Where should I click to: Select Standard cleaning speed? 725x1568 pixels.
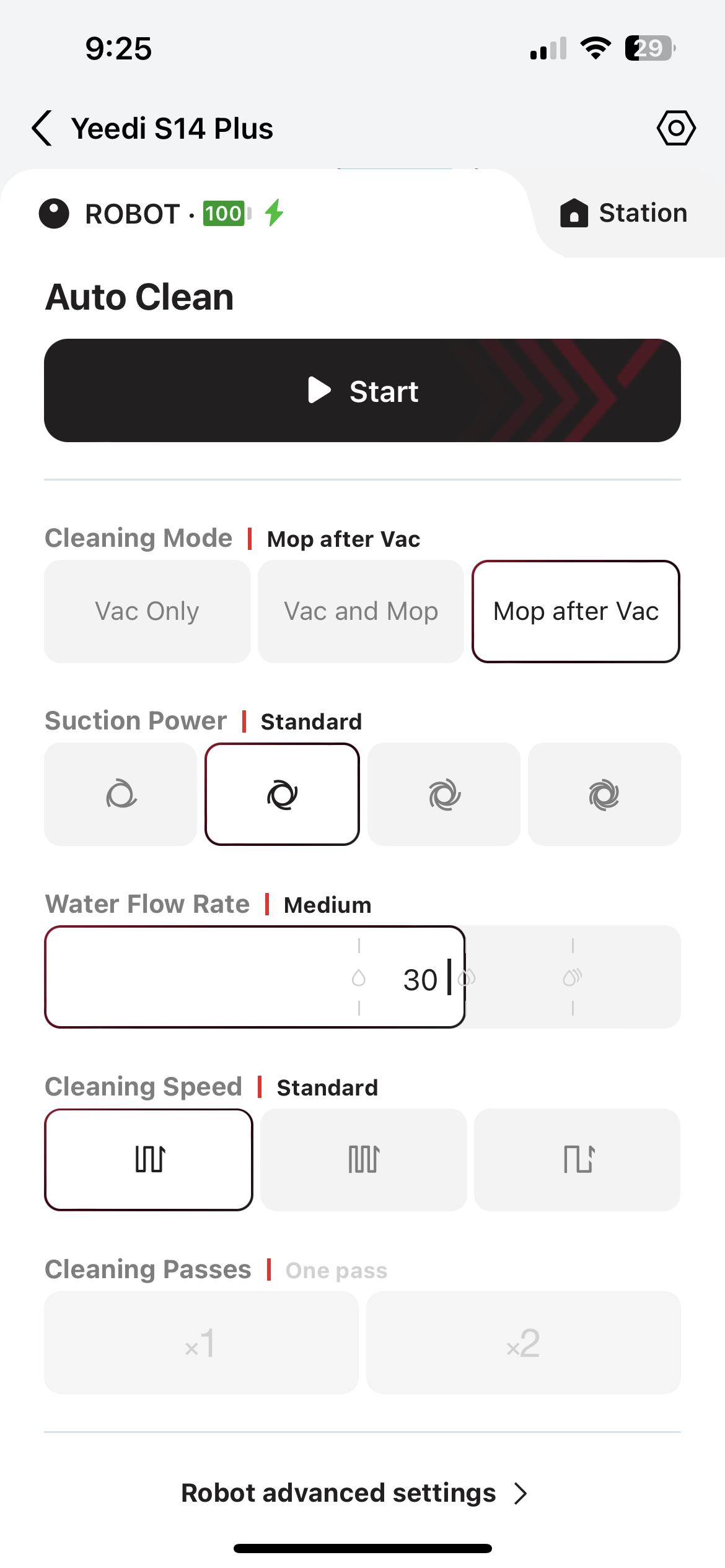[x=149, y=1159]
